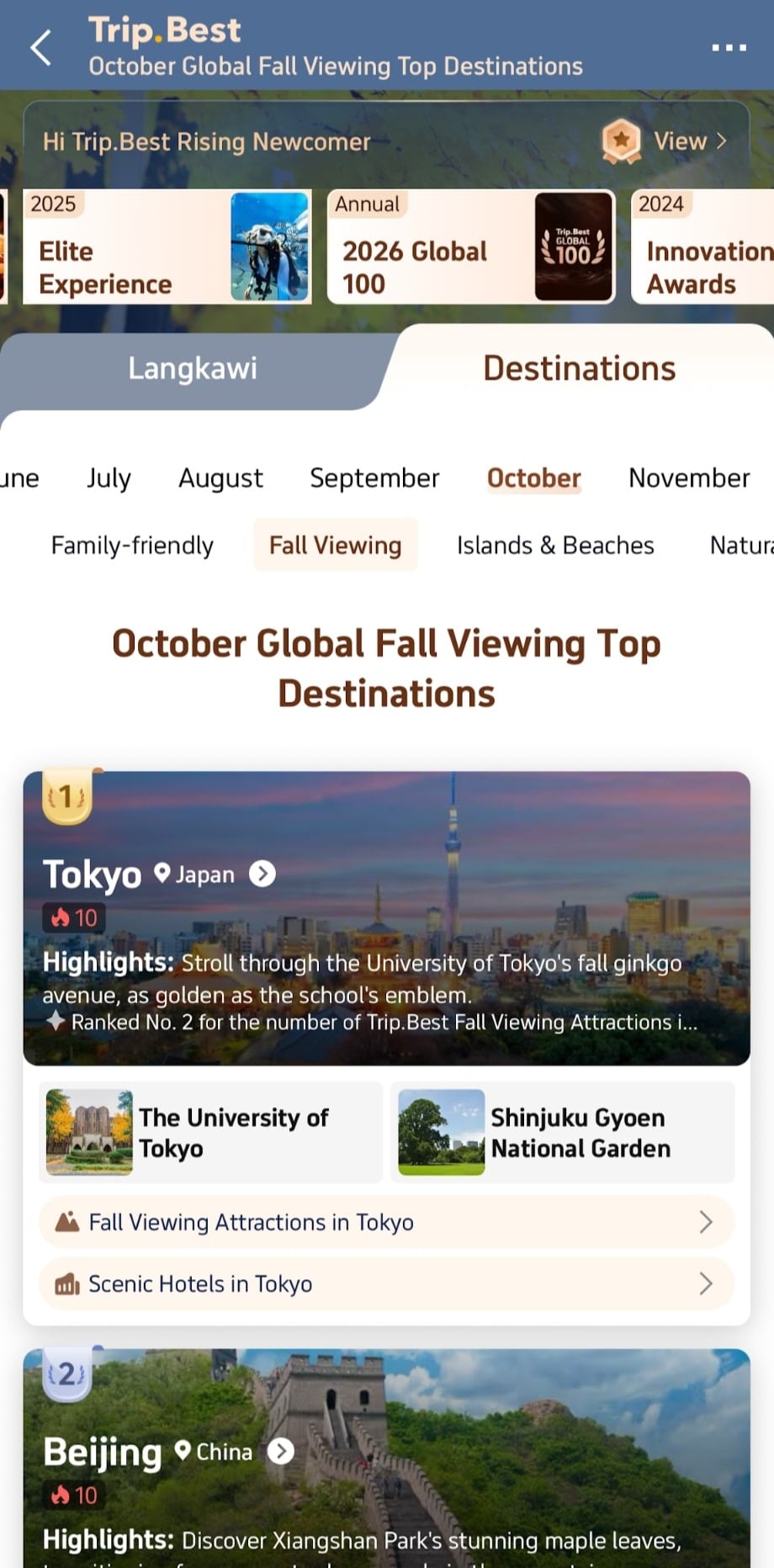Click the mountain icon for Fall Viewing Attractions
Viewport: 774px width, 1568px height.
click(x=67, y=1221)
